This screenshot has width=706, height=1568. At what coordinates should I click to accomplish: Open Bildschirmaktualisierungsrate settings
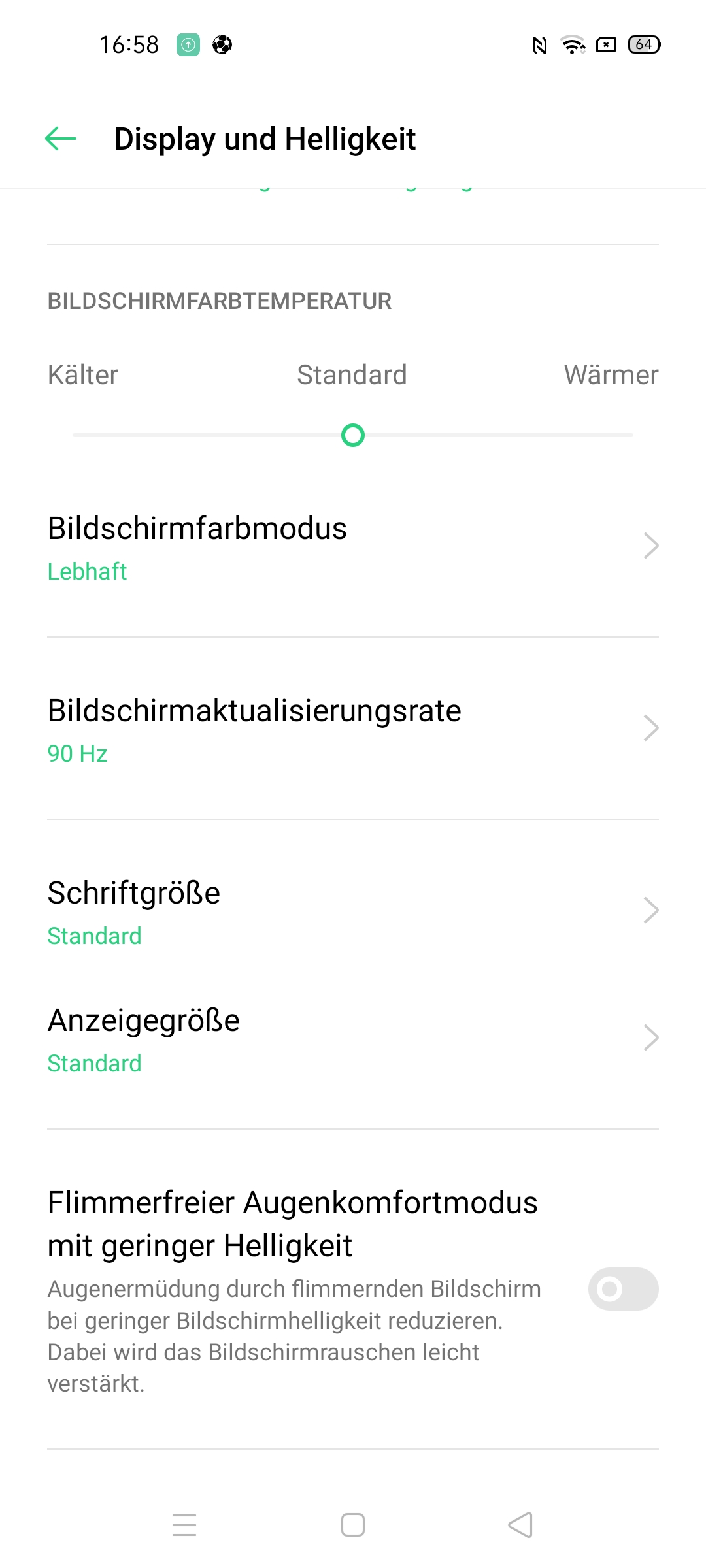[353, 729]
